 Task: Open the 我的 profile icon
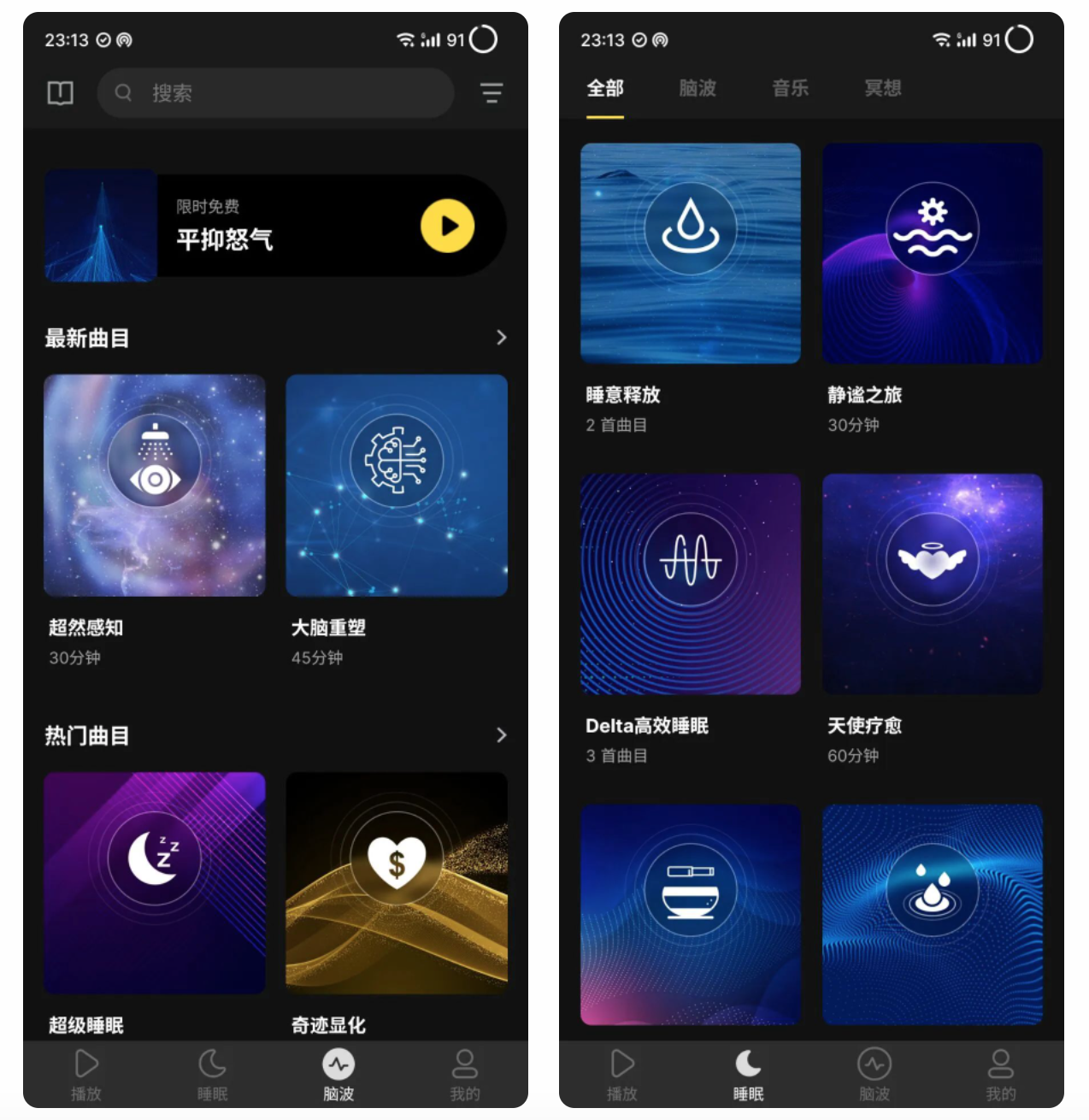[465, 1073]
